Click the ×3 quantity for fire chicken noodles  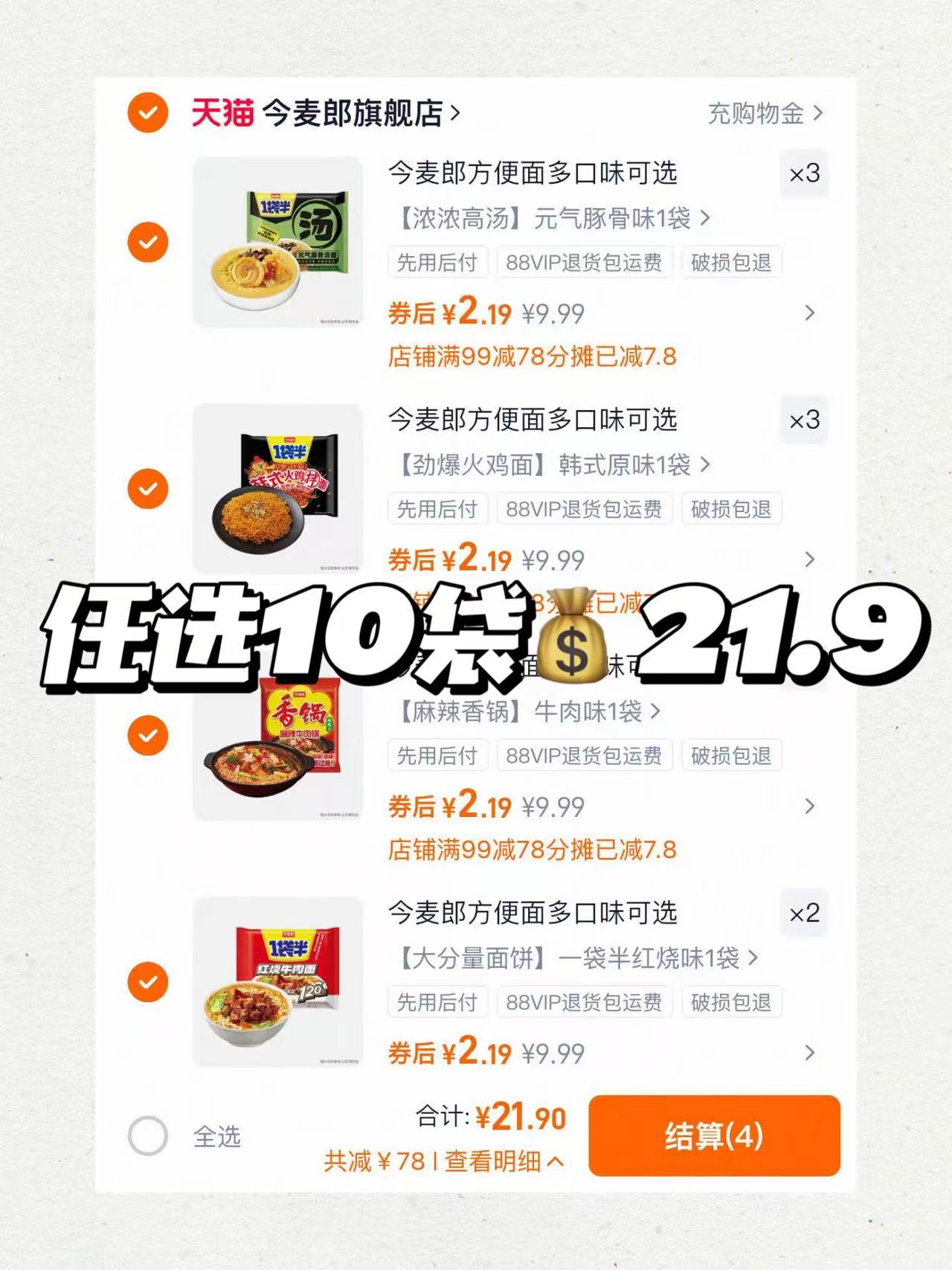point(805,420)
